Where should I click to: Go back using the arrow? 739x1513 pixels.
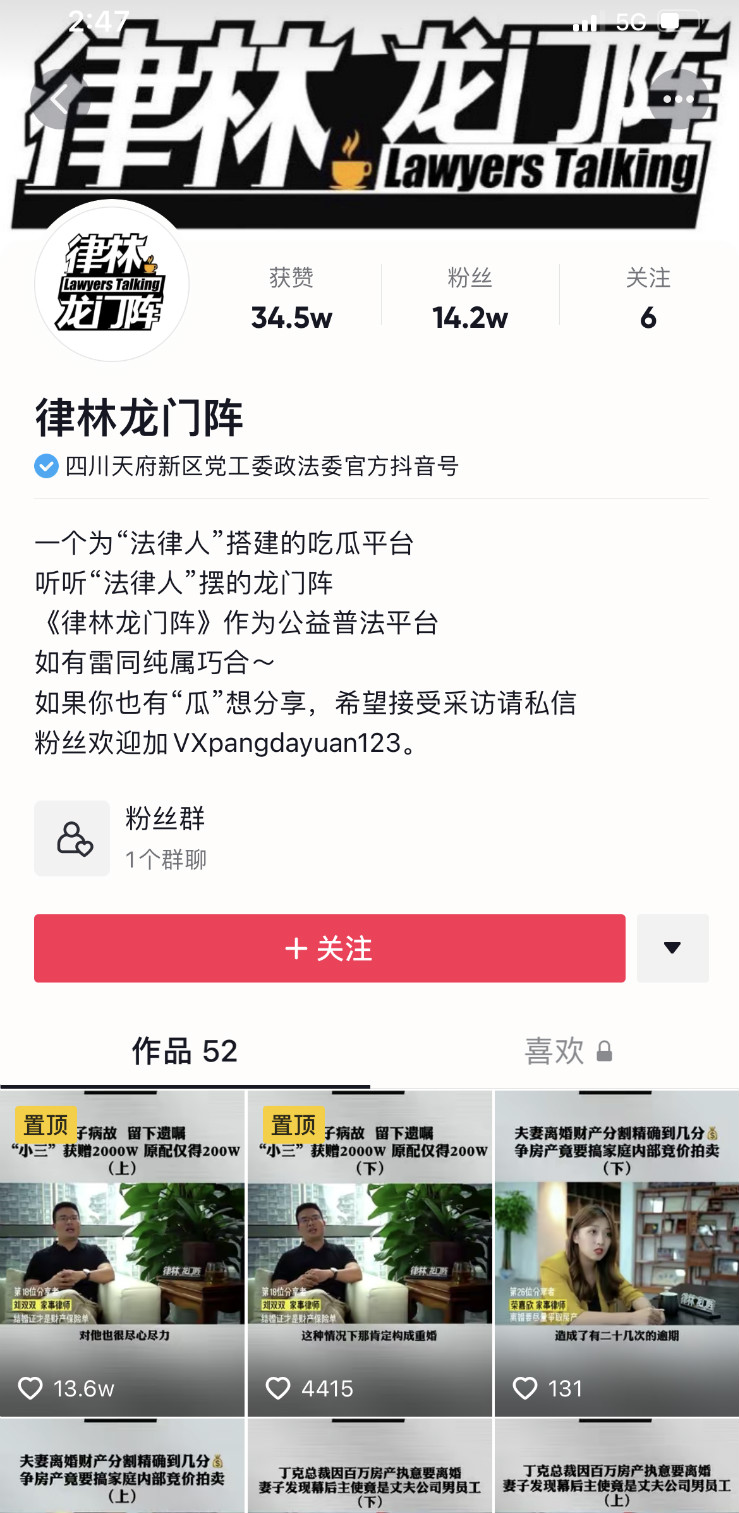point(59,99)
